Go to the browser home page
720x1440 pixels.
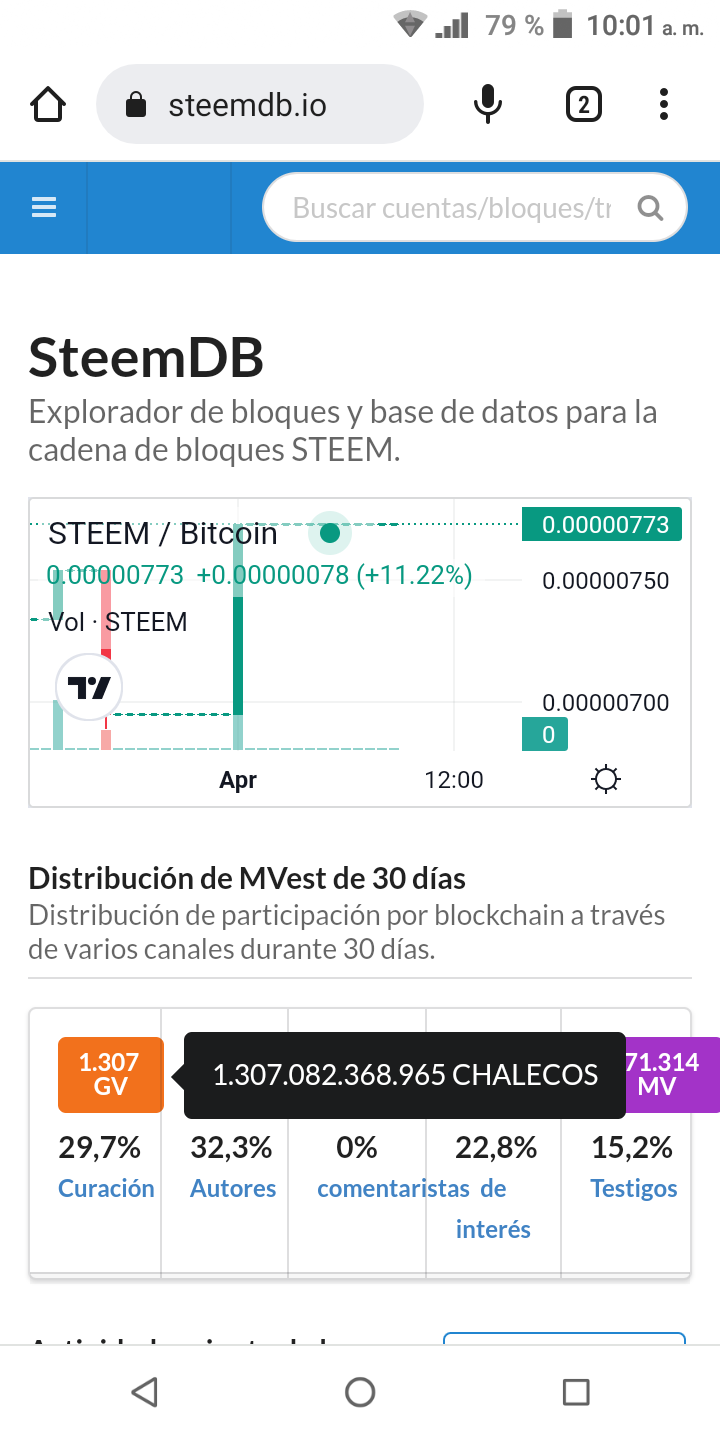pos(48,105)
